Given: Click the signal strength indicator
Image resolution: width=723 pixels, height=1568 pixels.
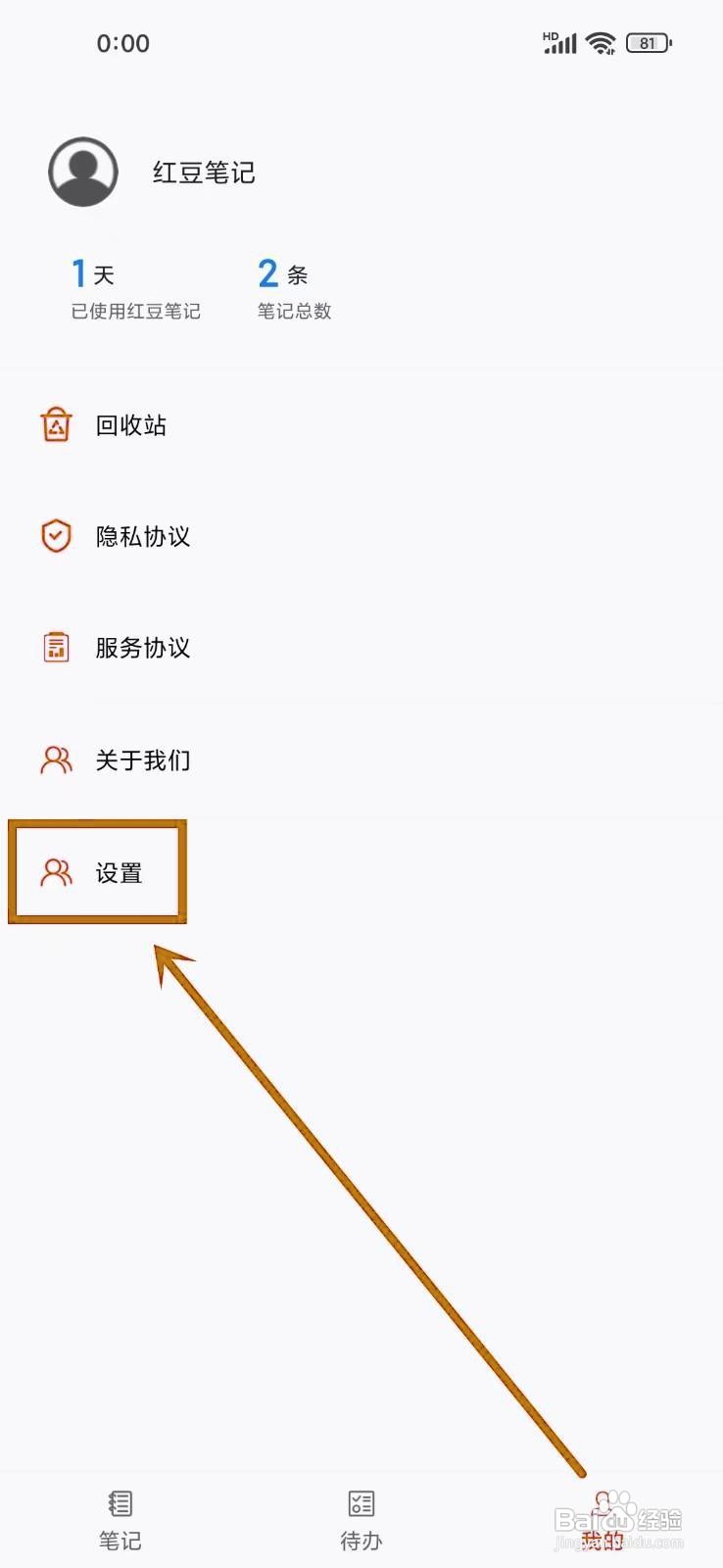Looking at the screenshot, I should (x=558, y=42).
